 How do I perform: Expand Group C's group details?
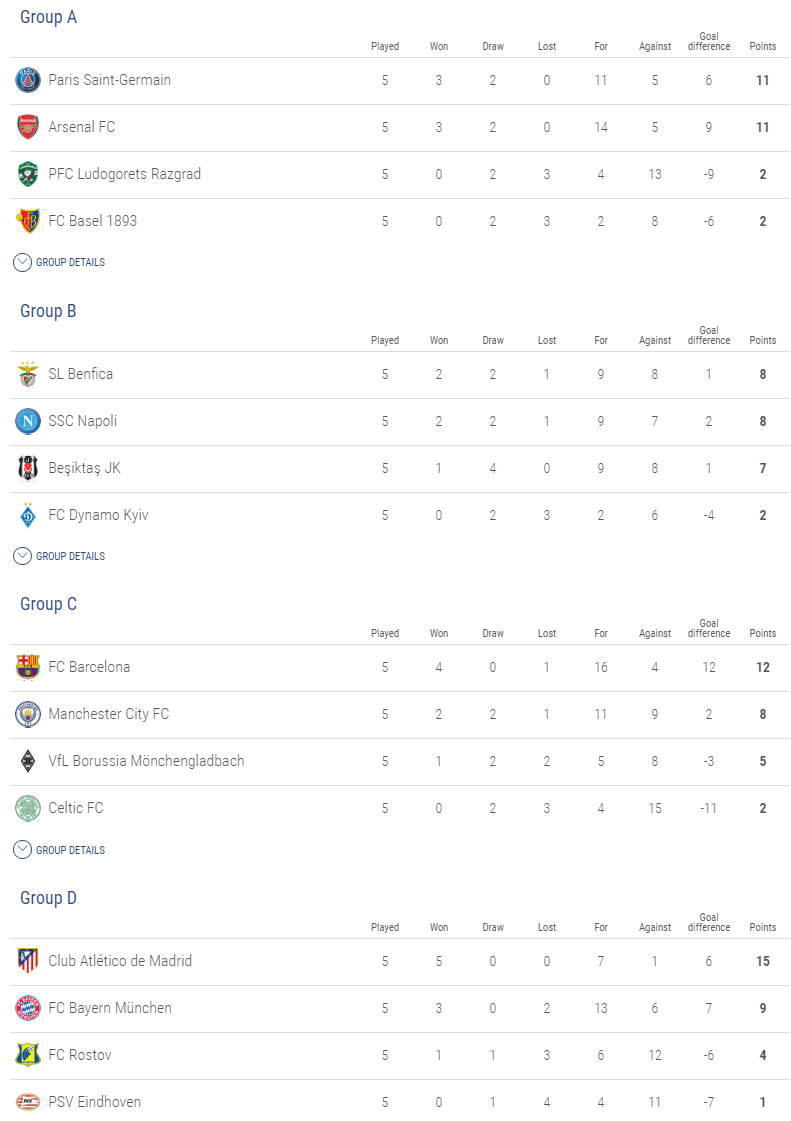tap(60, 850)
